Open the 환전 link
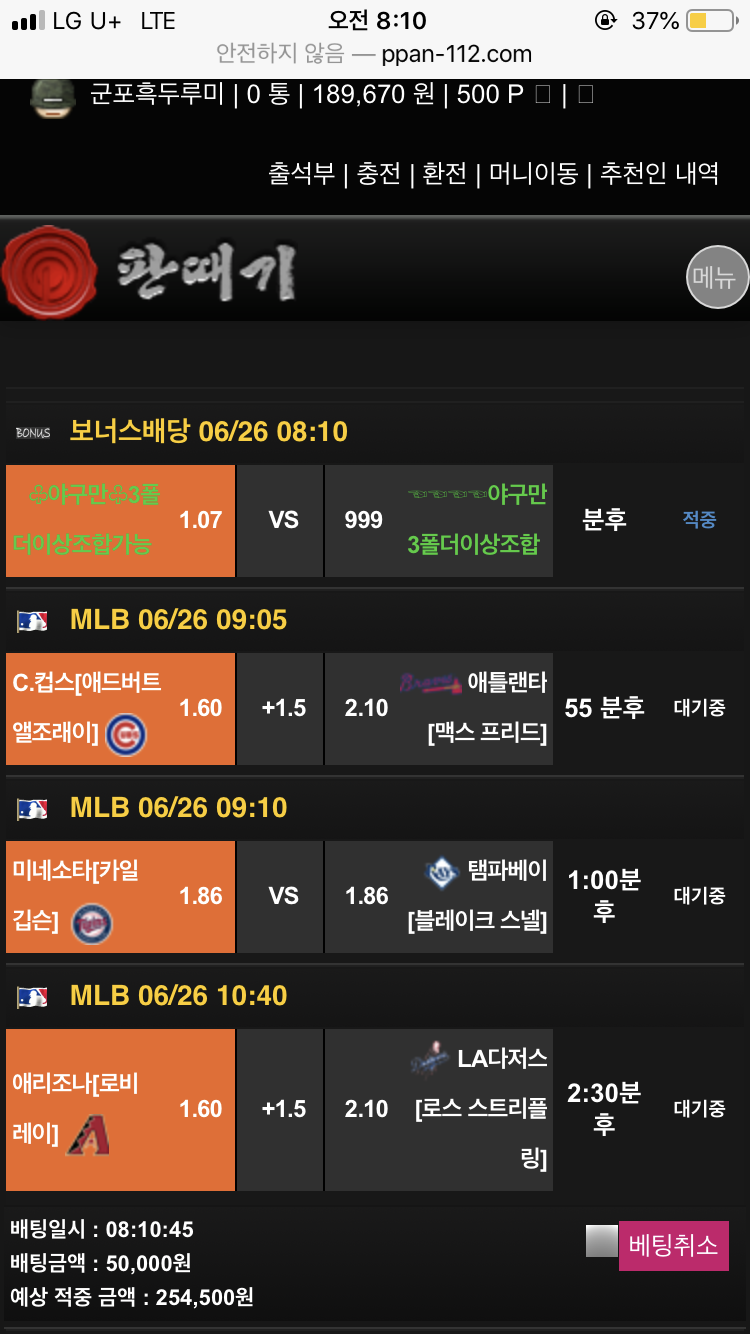This screenshot has height=1334, width=750. coord(444,173)
